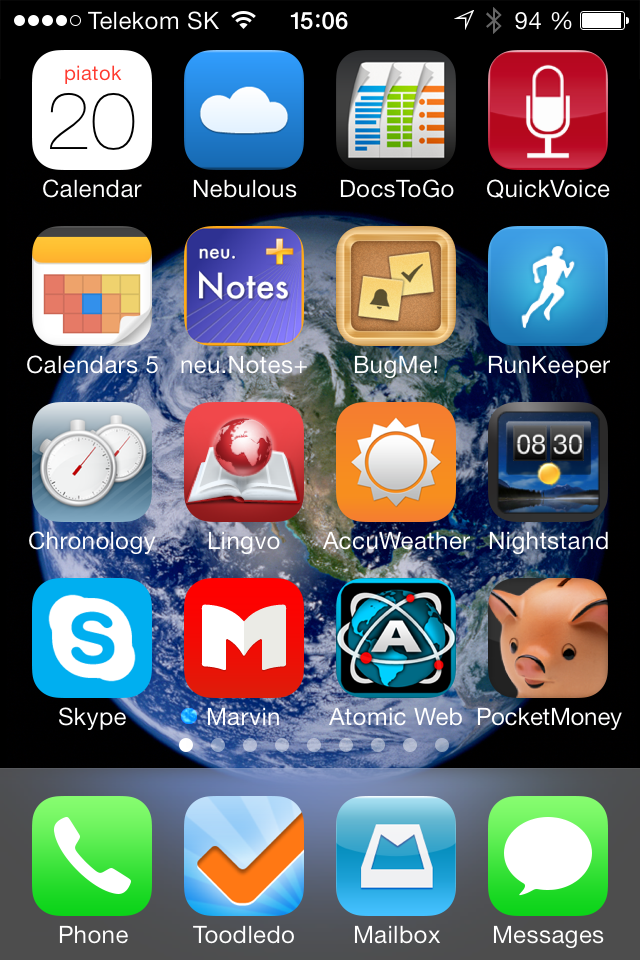Open Chronology timer app
The width and height of the screenshot is (640, 960).
pyautogui.click(x=92, y=462)
